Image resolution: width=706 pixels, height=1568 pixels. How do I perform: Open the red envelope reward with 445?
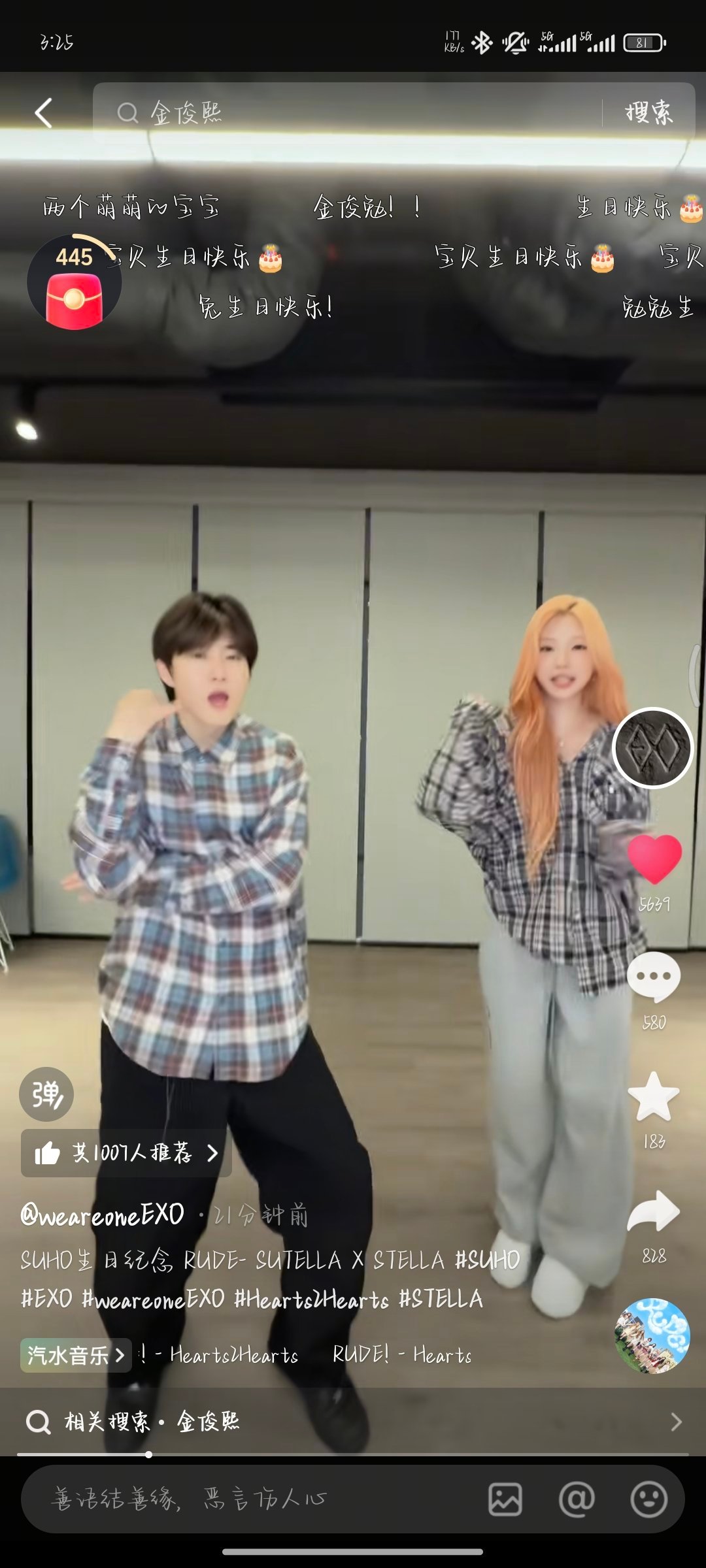[x=74, y=283]
